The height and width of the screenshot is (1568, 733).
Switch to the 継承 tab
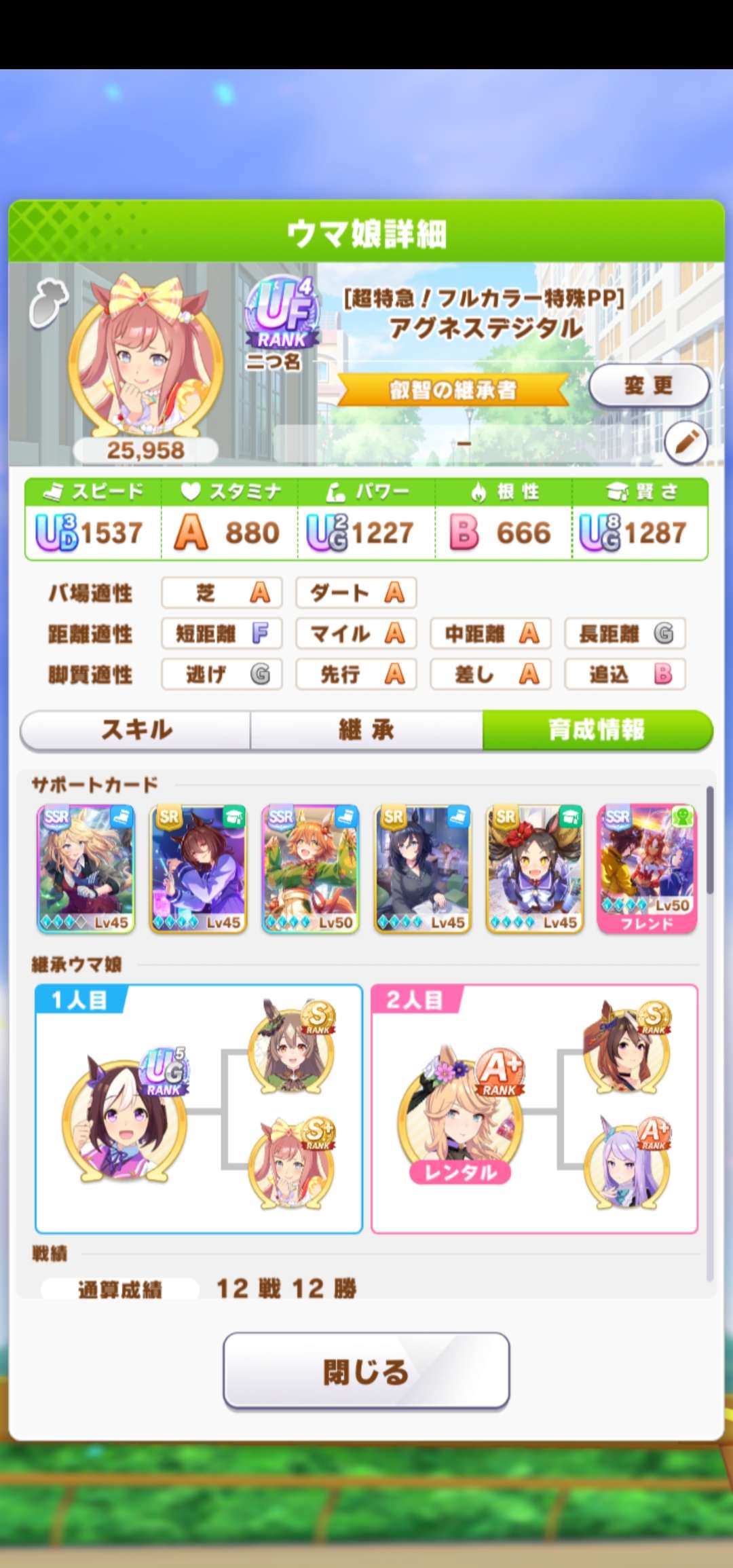click(366, 730)
